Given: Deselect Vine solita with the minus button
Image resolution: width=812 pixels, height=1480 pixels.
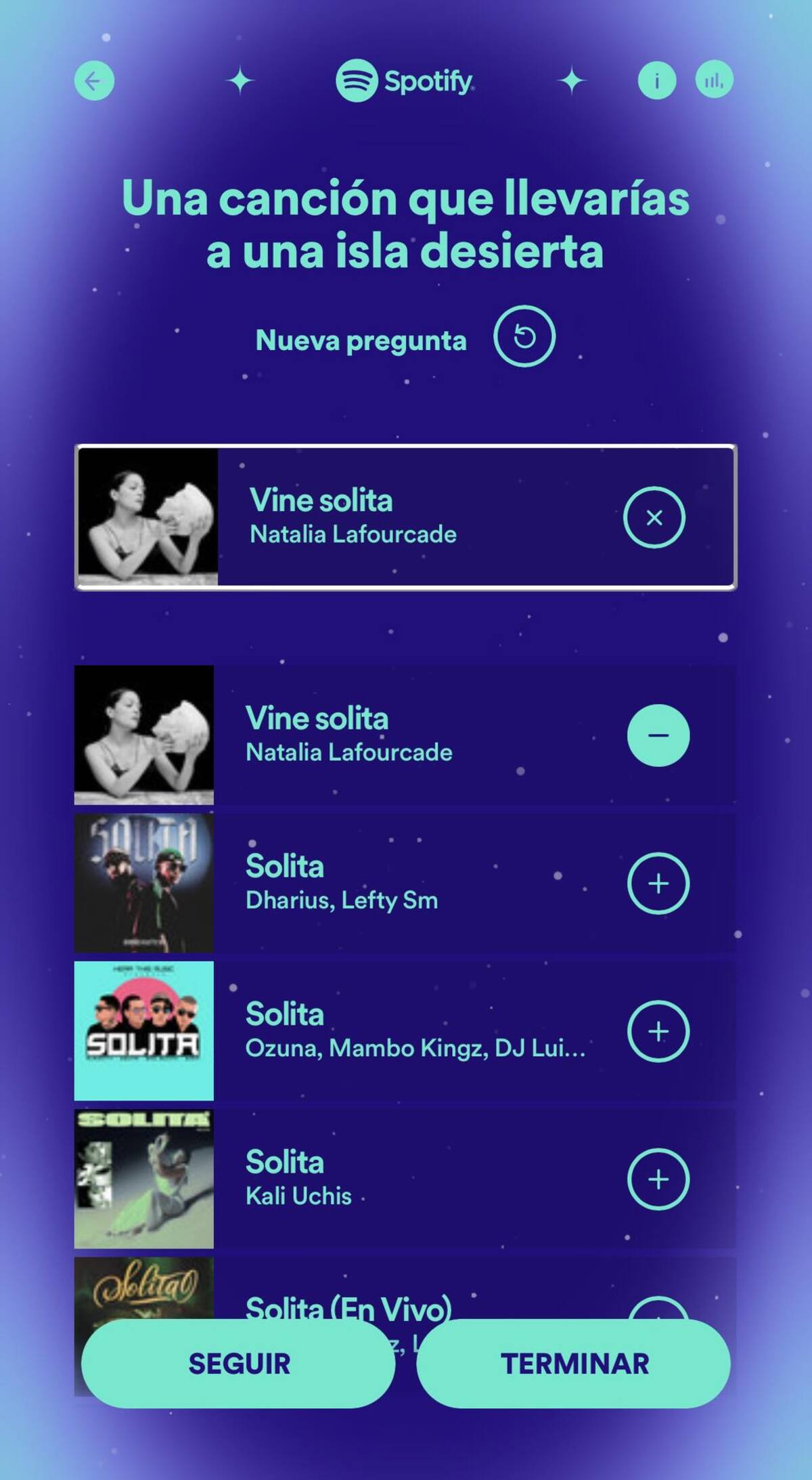Looking at the screenshot, I should tap(658, 735).
